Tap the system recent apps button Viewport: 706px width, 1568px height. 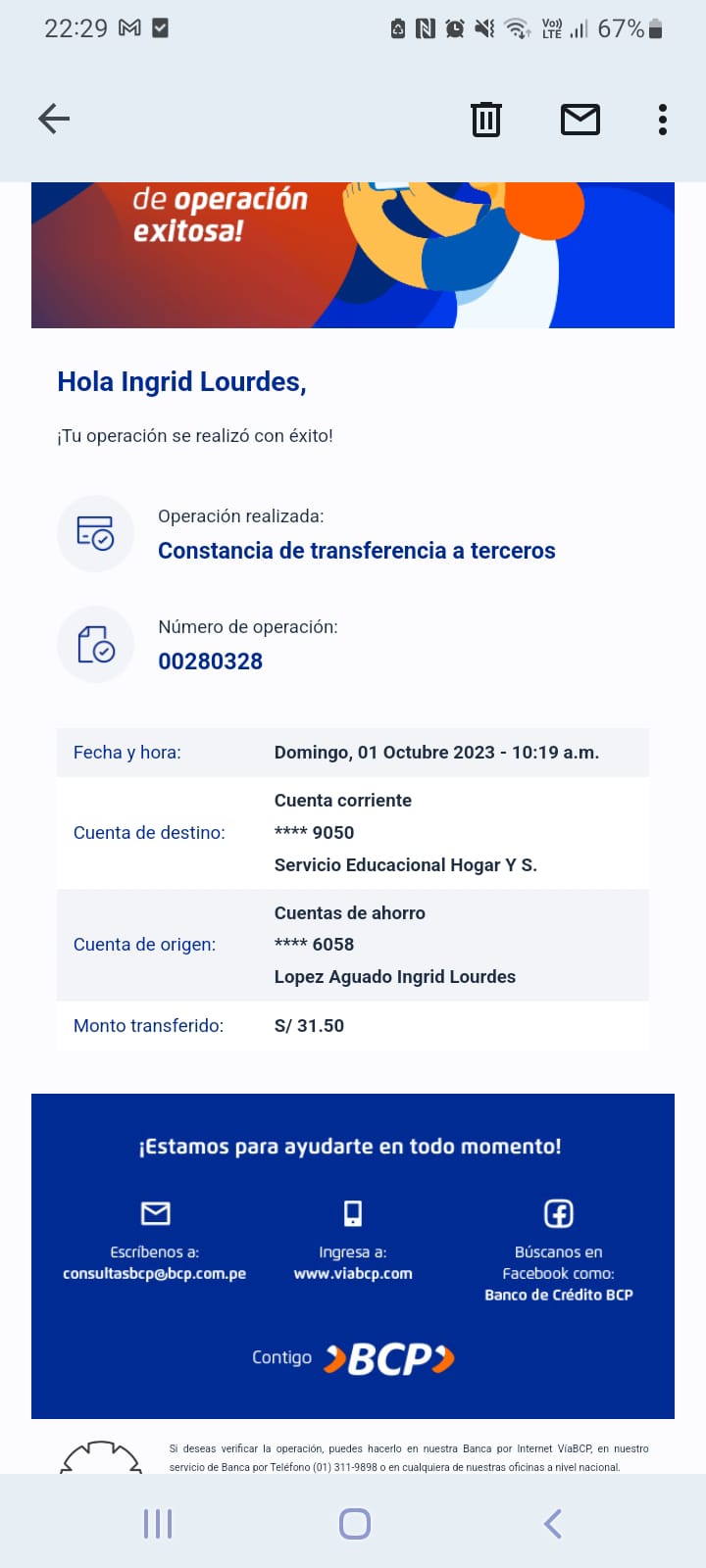(x=158, y=1523)
